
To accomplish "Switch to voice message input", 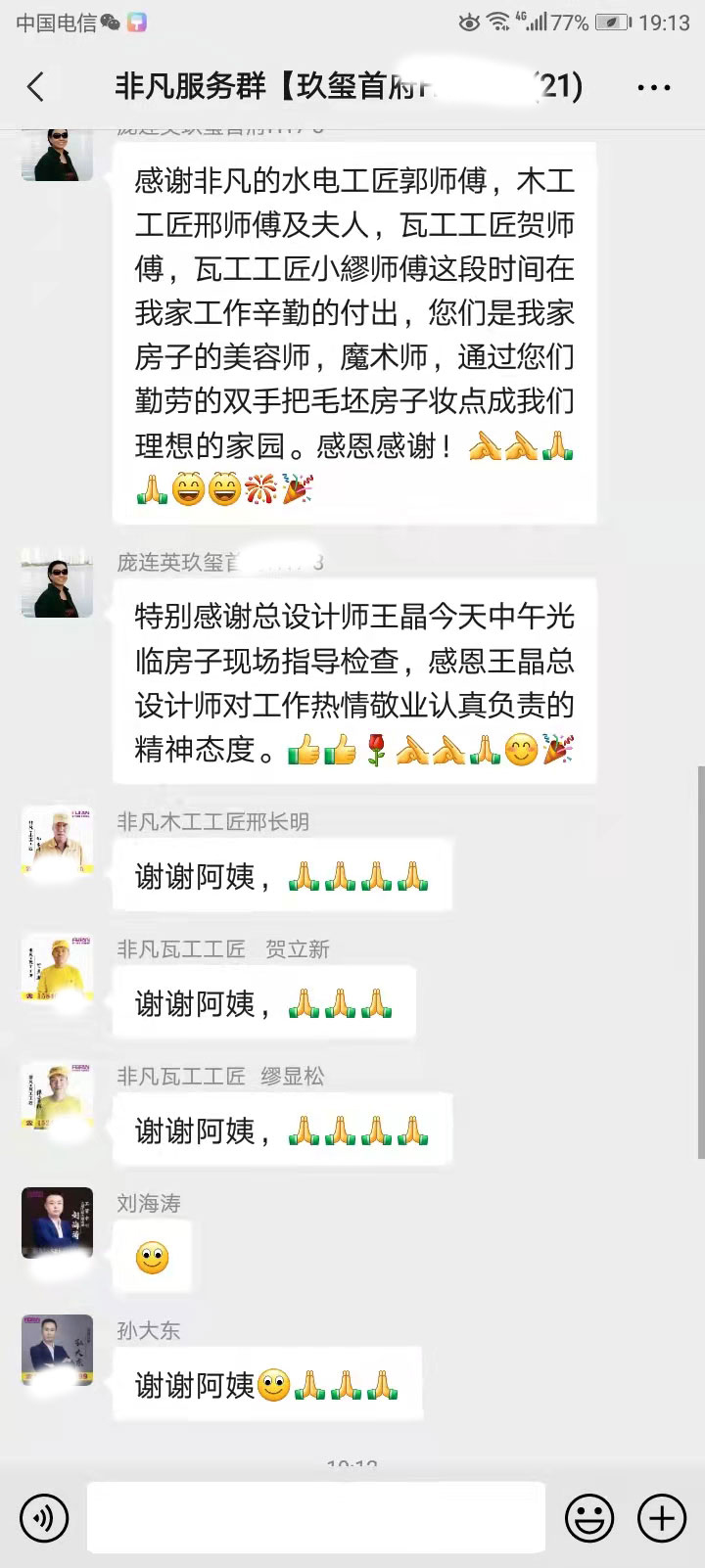I will 44,1517.
